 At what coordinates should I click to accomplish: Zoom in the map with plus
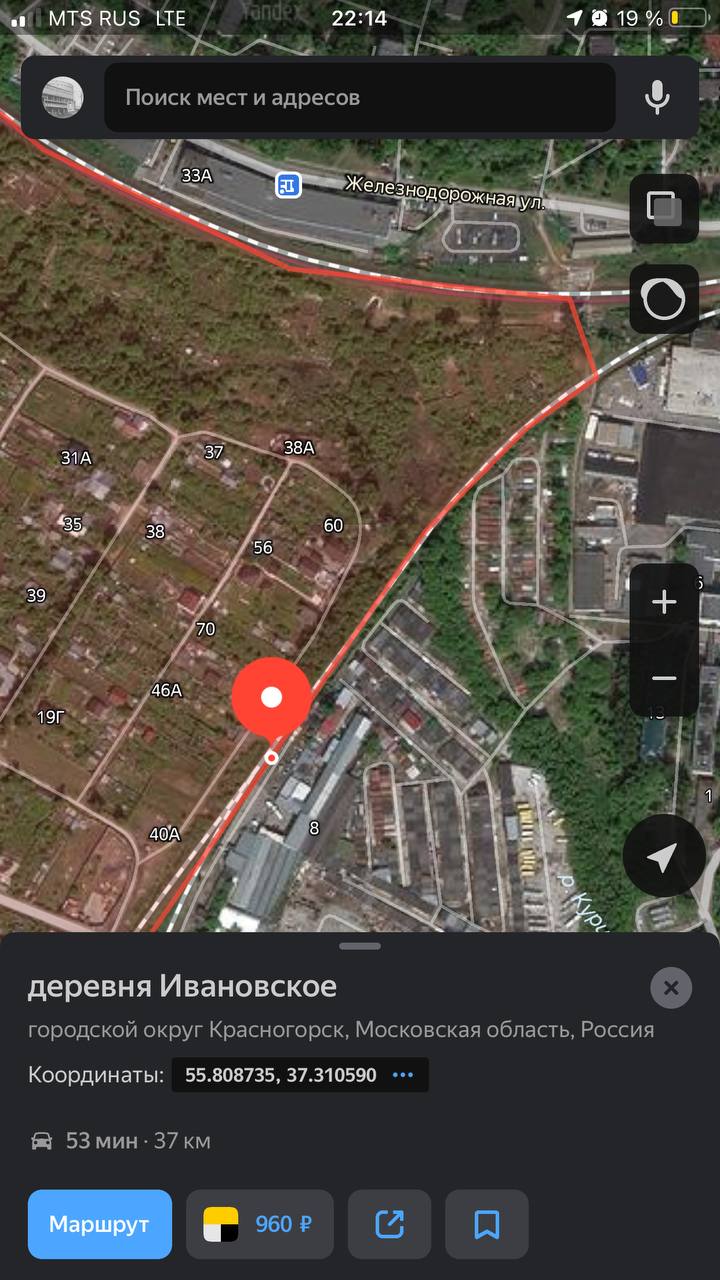pos(664,602)
